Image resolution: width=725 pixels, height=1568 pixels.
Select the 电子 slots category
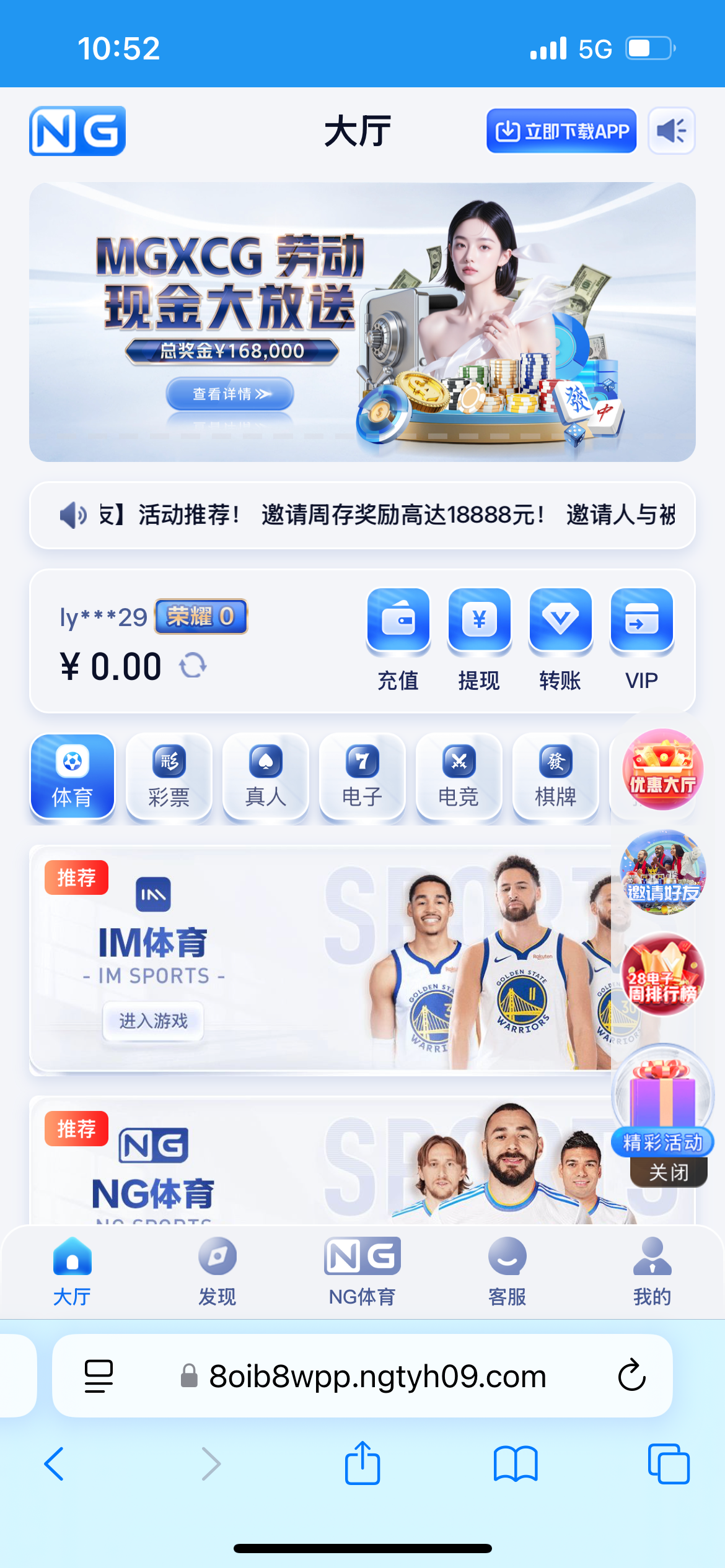(x=362, y=777)
